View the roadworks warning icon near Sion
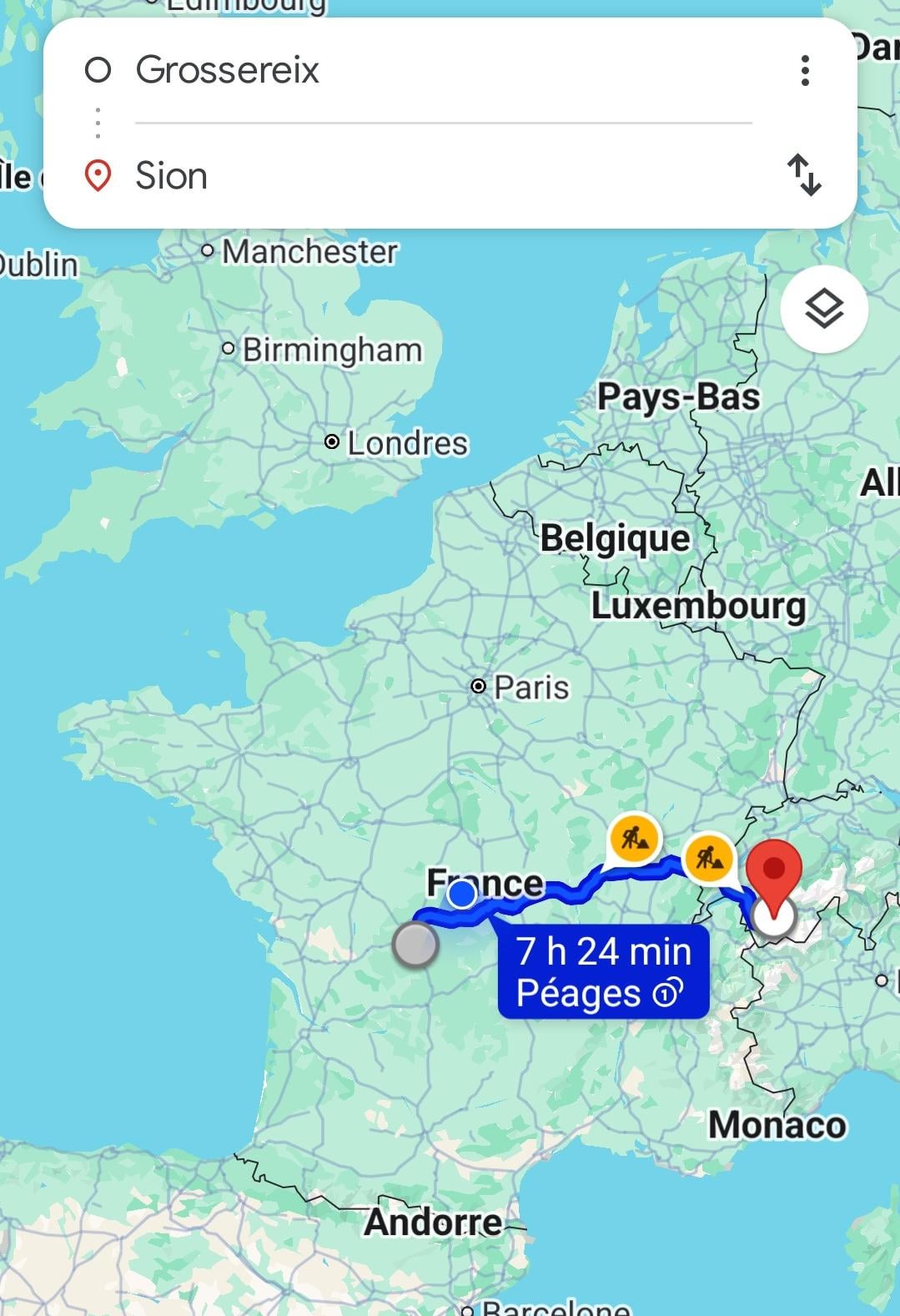This screenshot has width=900, height=1316. pos(708,859)
